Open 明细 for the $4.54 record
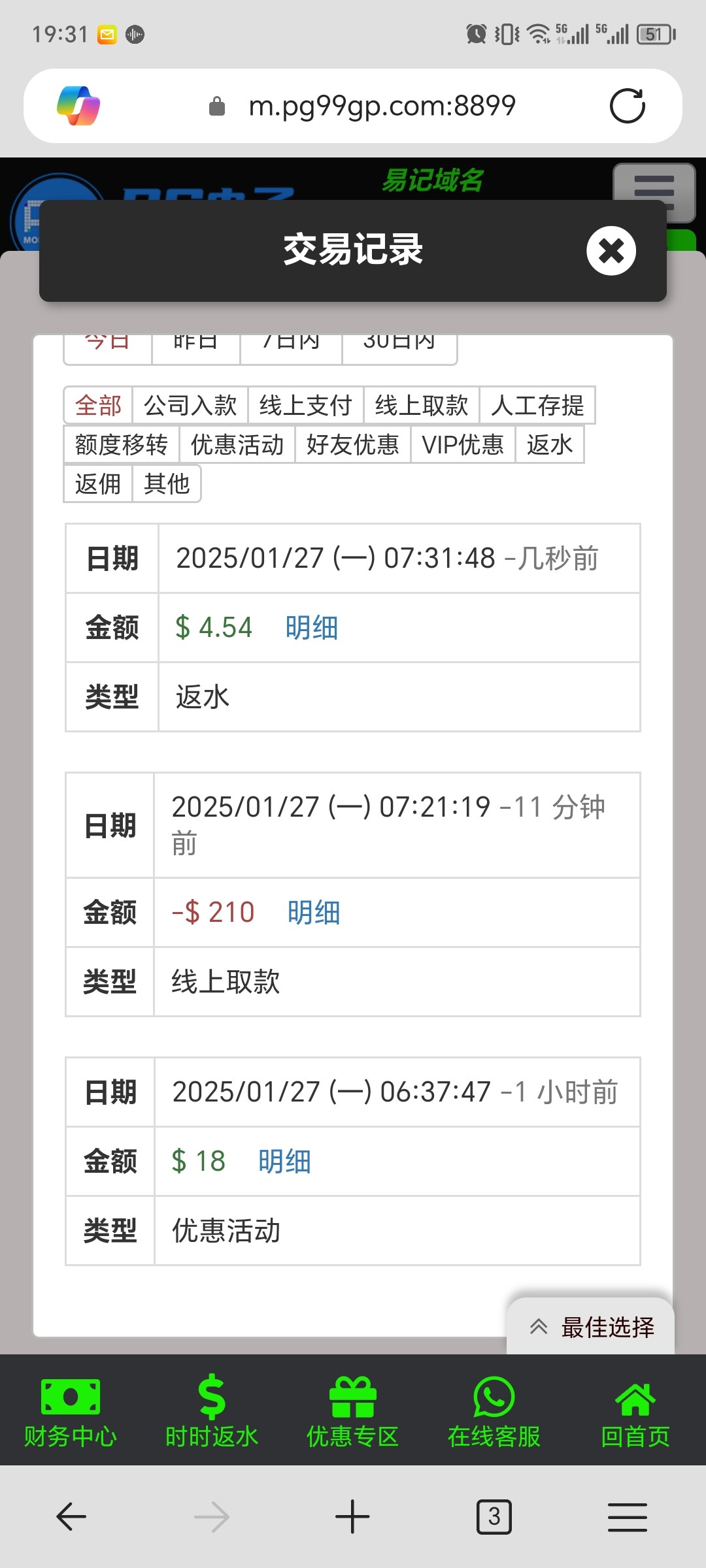 coord(312,628)
